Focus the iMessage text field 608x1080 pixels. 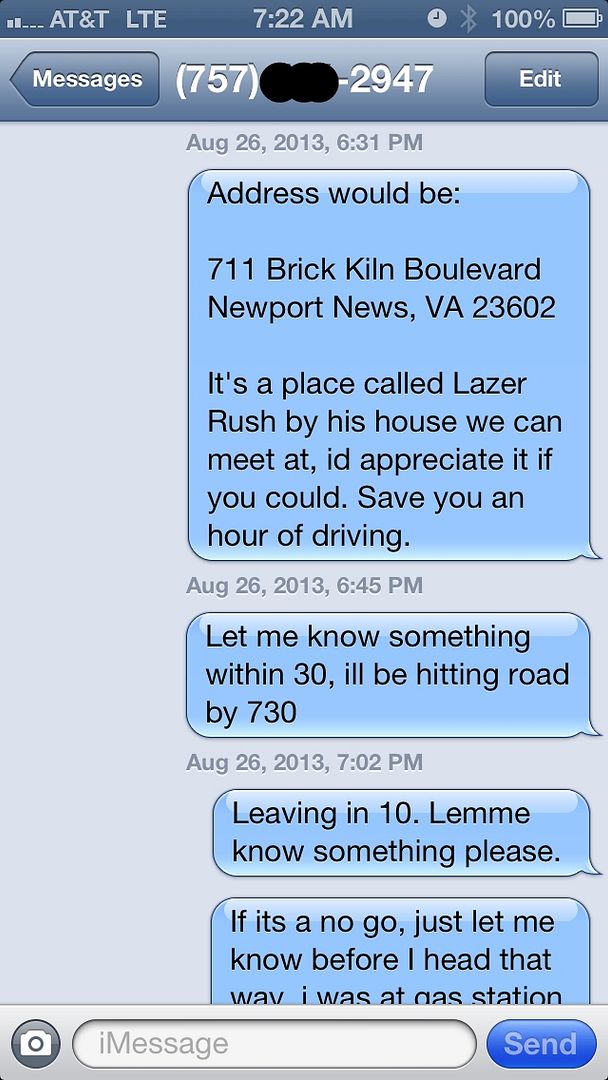[x=275, y=1044]
